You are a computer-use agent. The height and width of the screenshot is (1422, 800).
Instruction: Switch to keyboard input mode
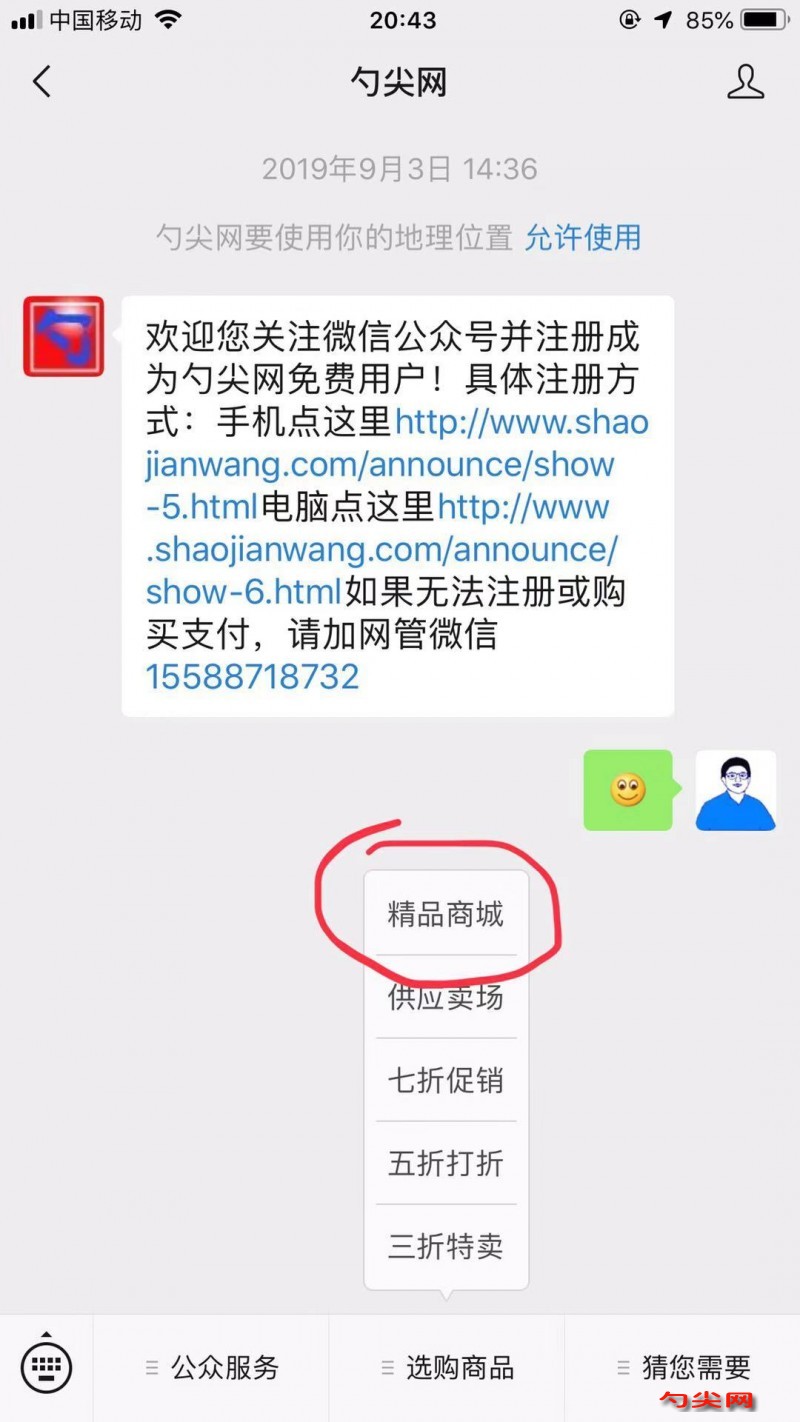pyautogui.click(x=46, y=1366)
